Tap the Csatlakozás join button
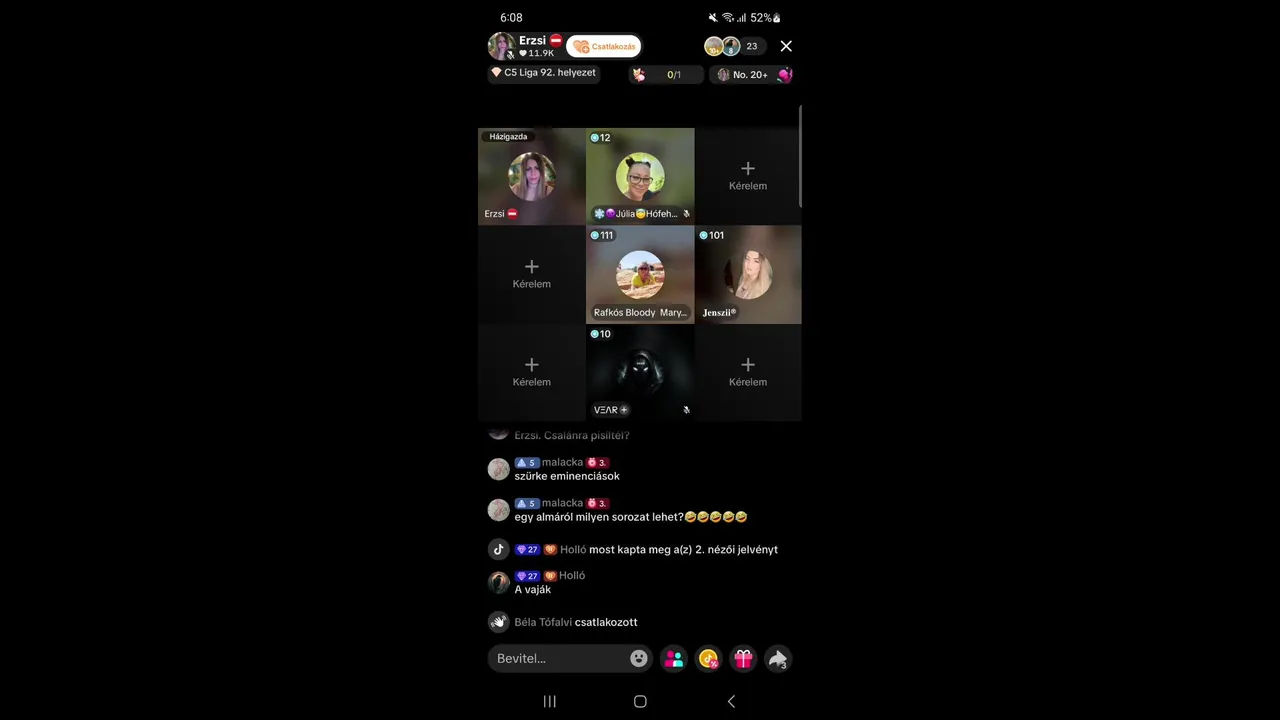1280x720 pixels. tap(604, 46)
